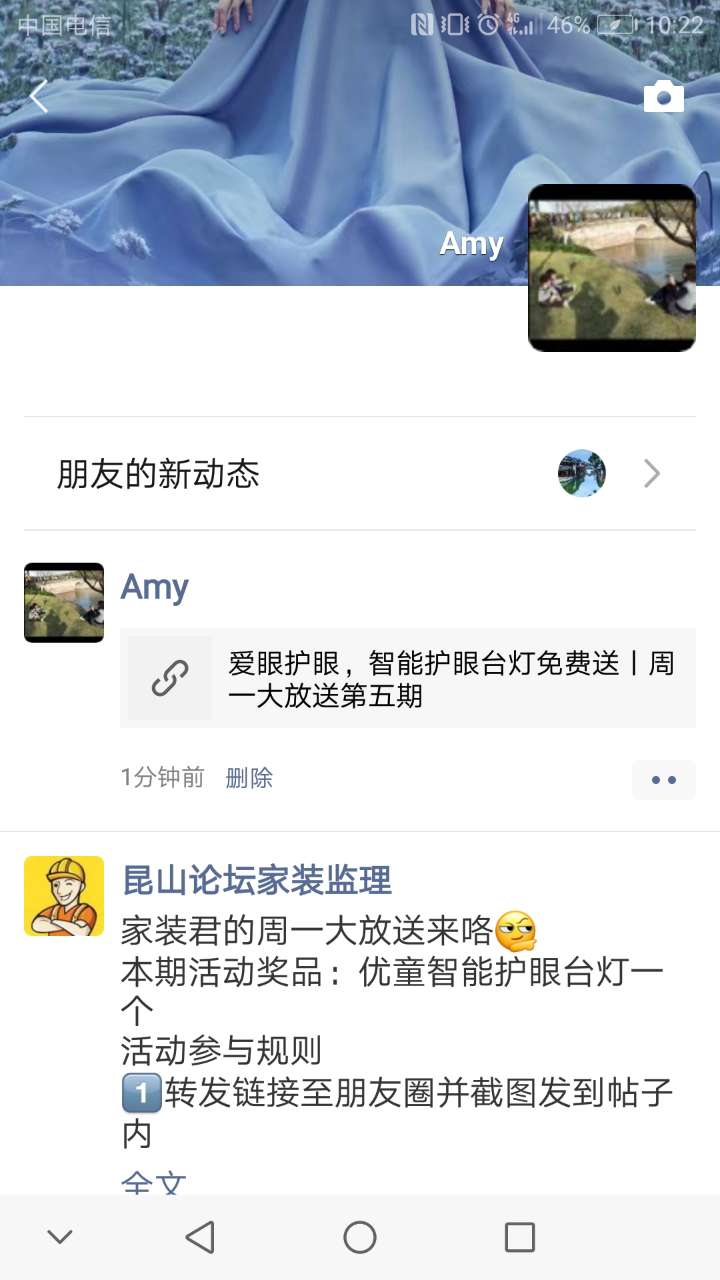This screenshot has width=720, height=1280.
Task: Open the recent apps overview
Action: pos(519,1237)
